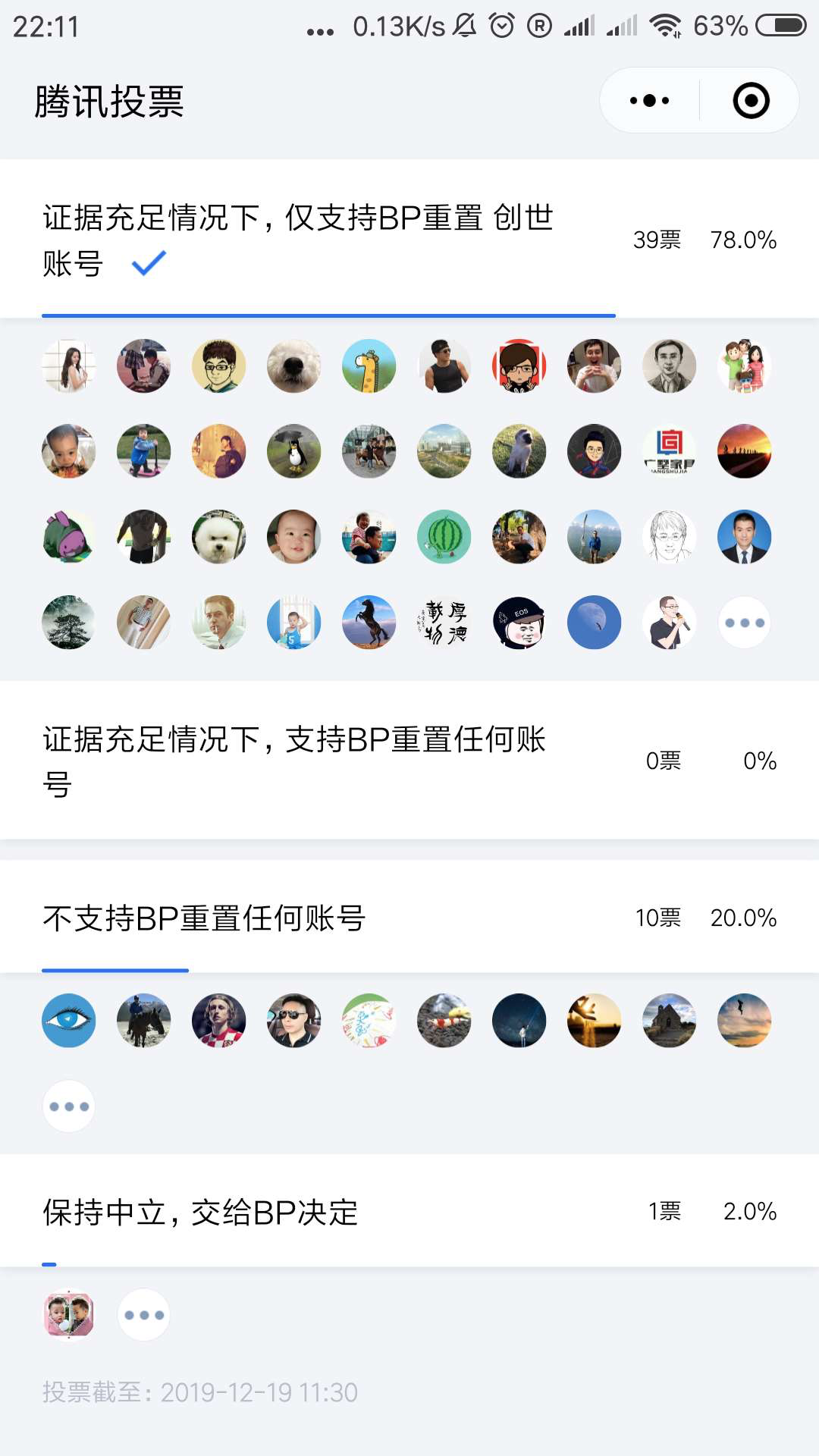View more voters under 保持中立 option
The image size is (819, 1456).
[144, 1315]
